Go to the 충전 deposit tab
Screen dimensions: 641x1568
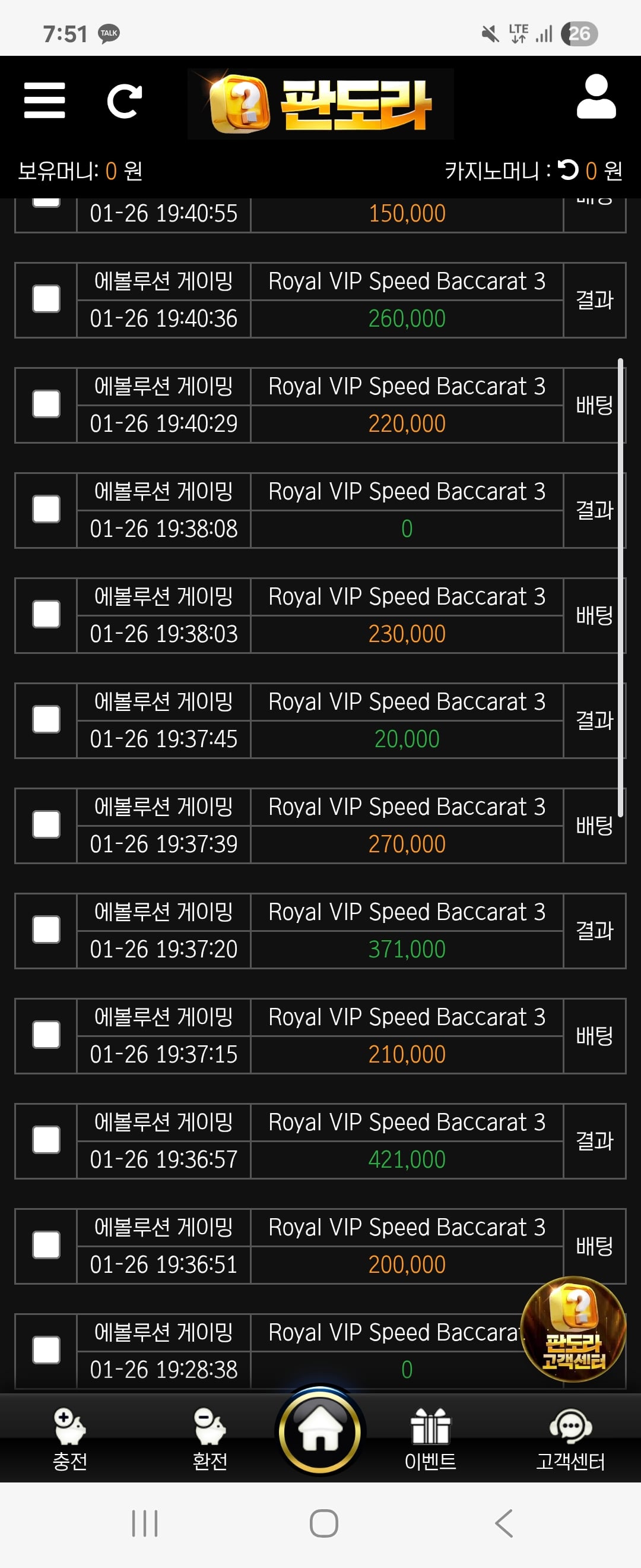(70, 1440)
